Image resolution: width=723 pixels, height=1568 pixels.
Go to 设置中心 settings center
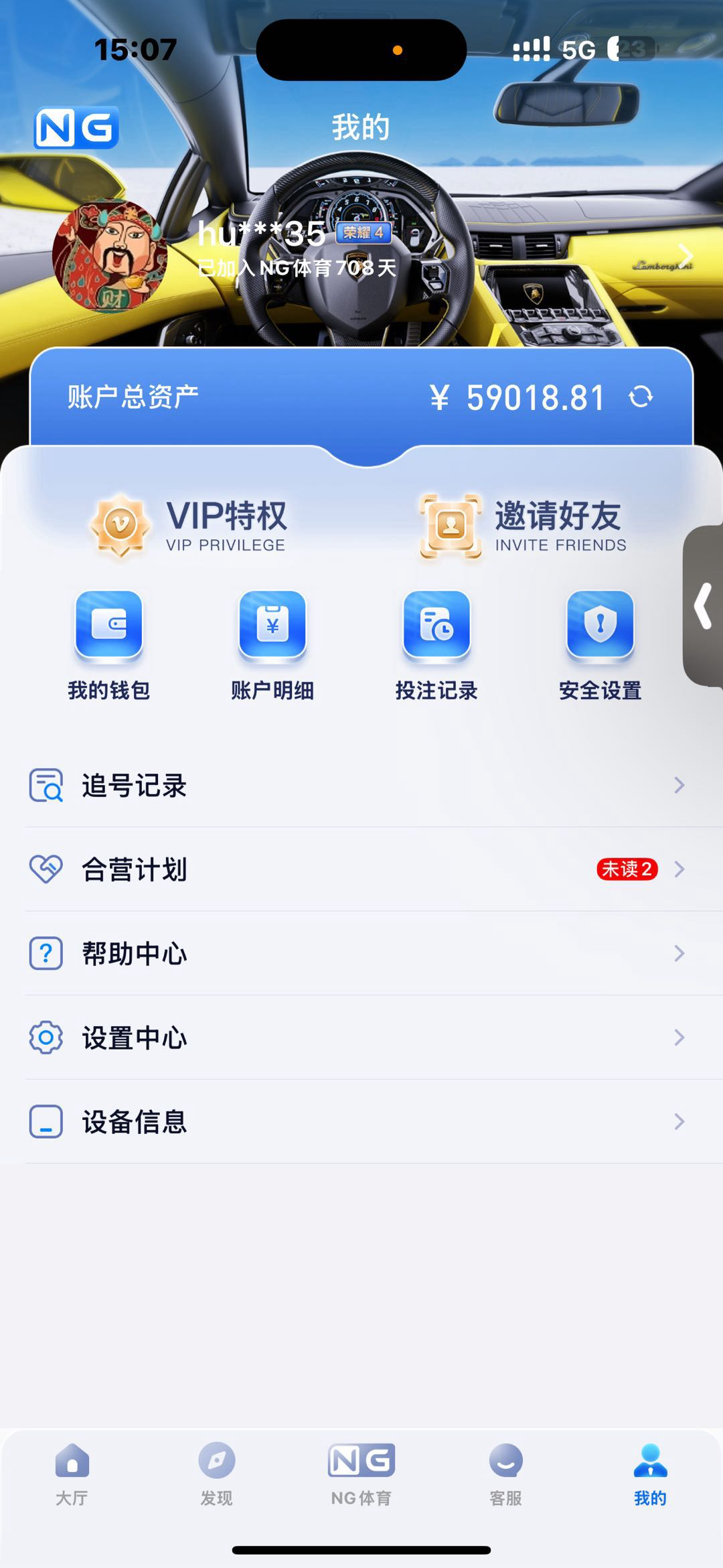pos(361,1038)
